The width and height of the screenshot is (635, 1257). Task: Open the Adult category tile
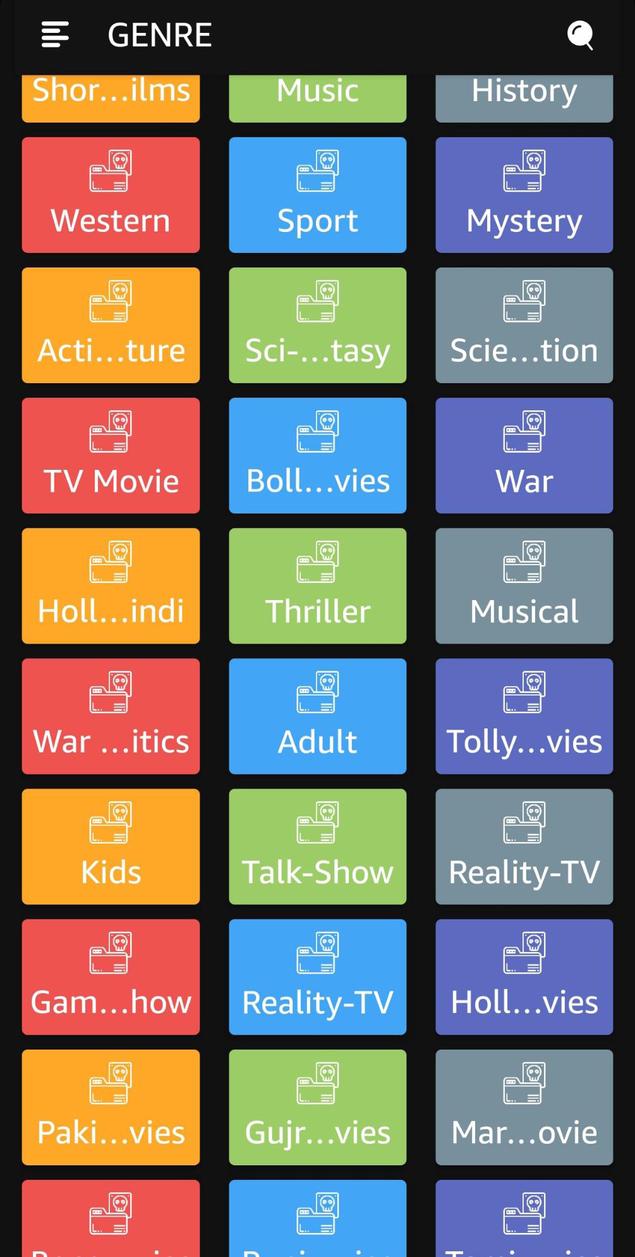coord(317,716)
